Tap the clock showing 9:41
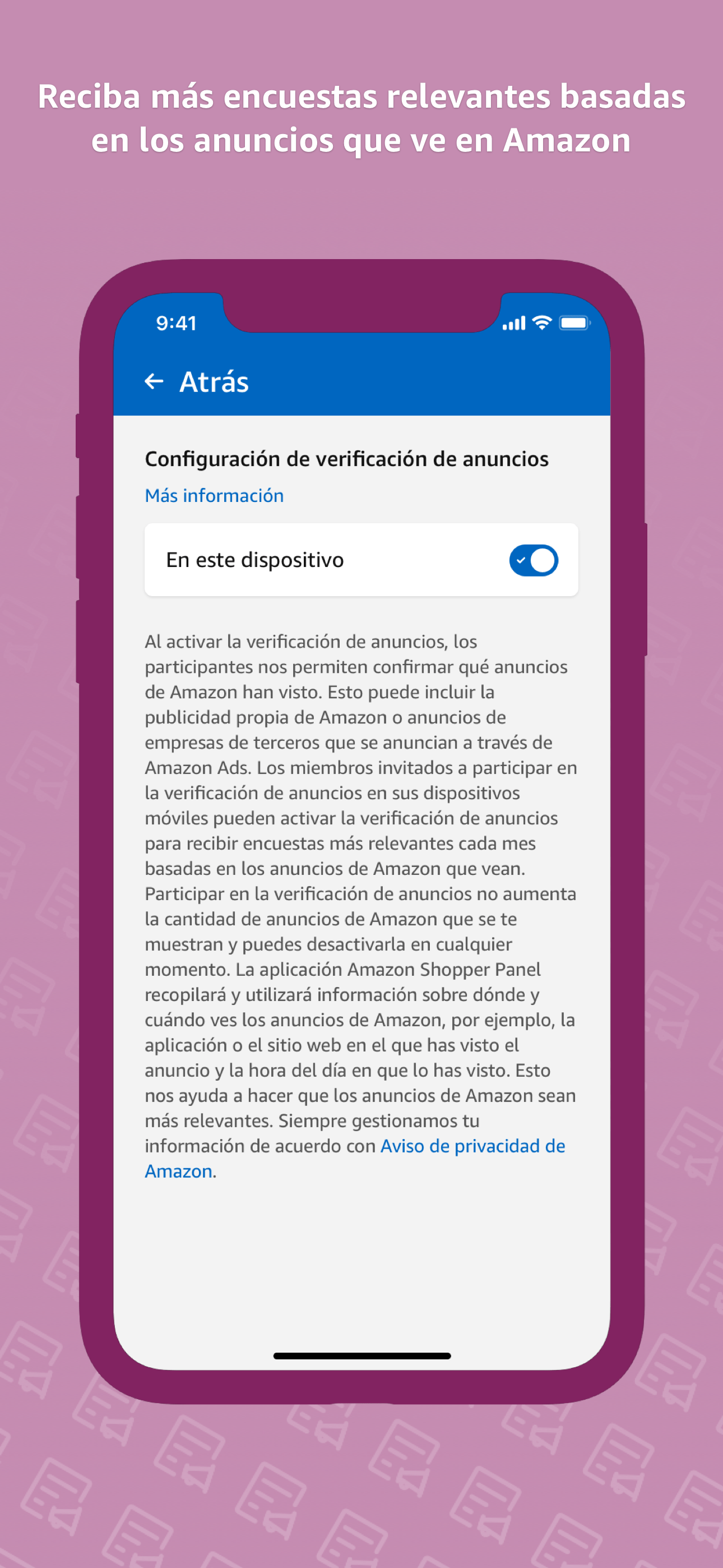Screen dimensions: 723x1568 (175, 323)
